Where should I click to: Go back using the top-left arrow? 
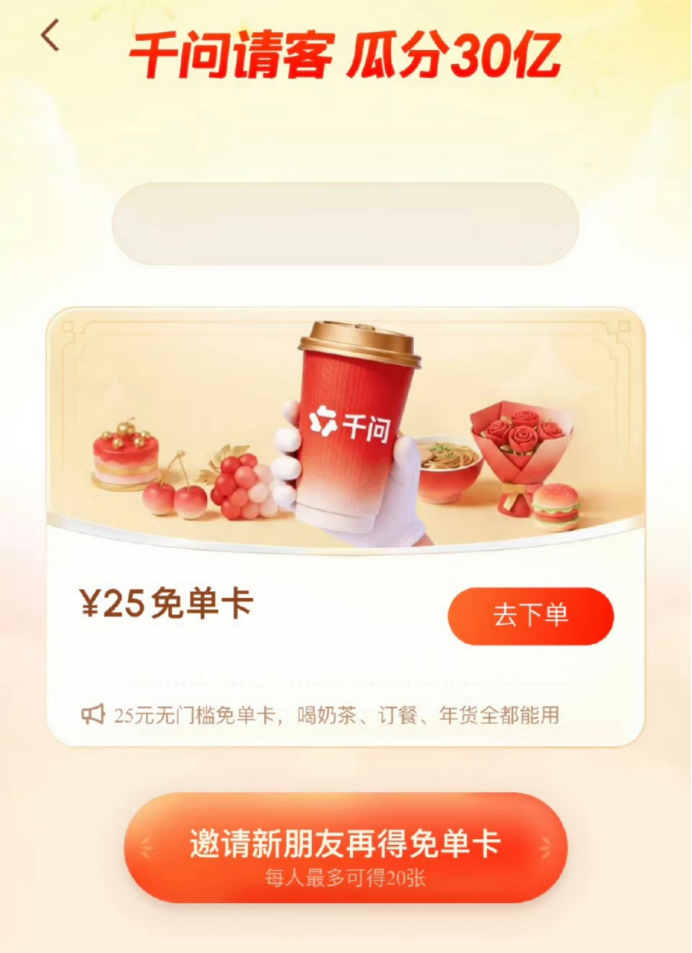click(x=50, y=37)
